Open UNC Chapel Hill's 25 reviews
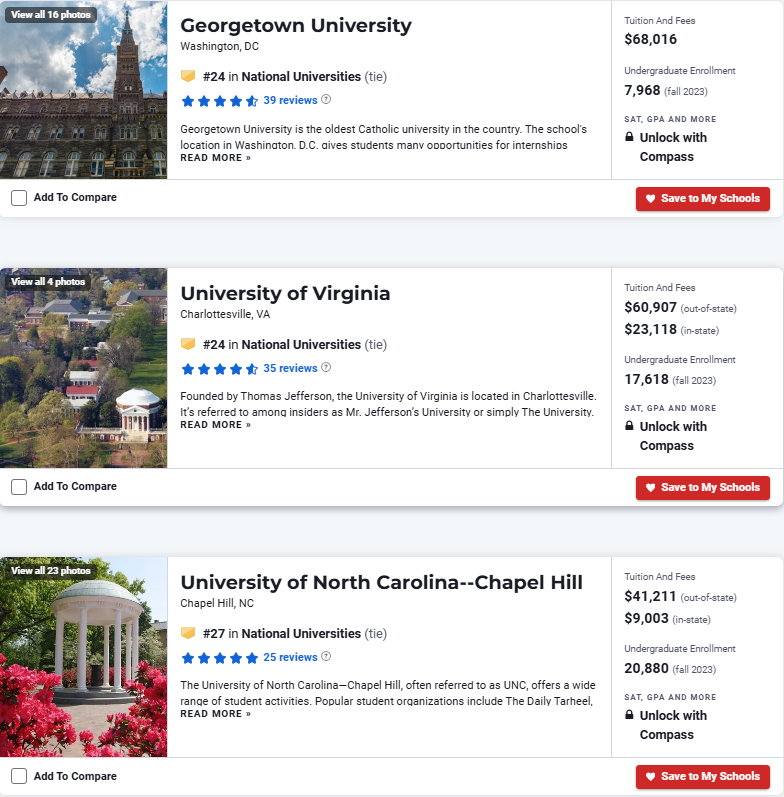The image size is (784, 797). coord(290,658)
